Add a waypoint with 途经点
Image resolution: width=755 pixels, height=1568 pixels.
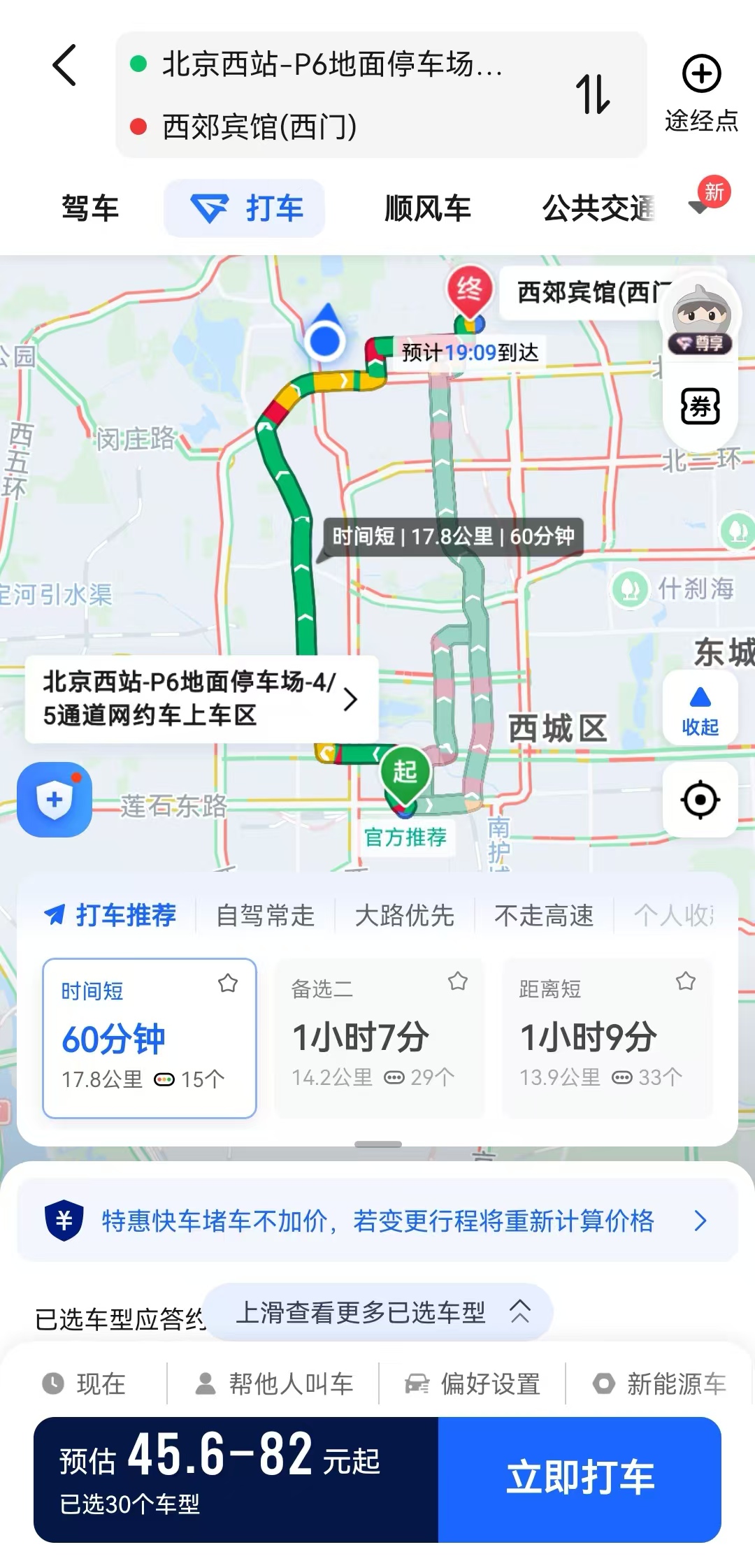click(x=701, y=93)
